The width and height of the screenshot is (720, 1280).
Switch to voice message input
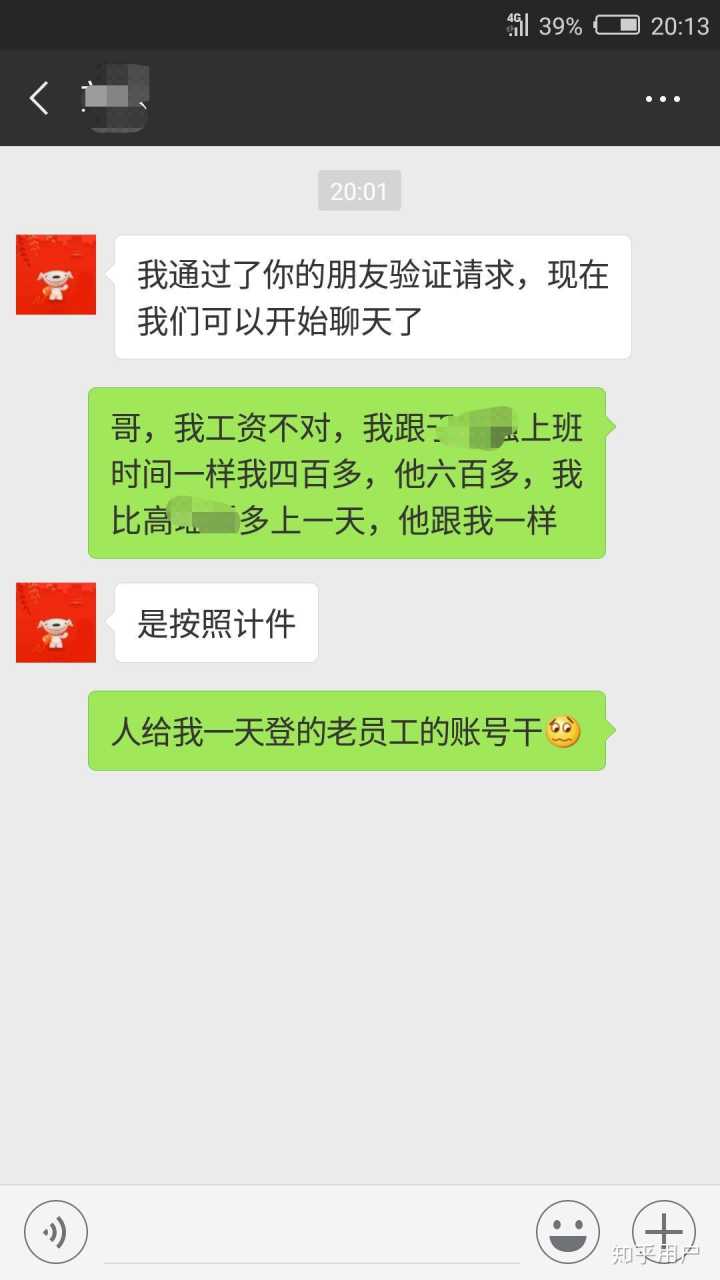coord(56,1231)
